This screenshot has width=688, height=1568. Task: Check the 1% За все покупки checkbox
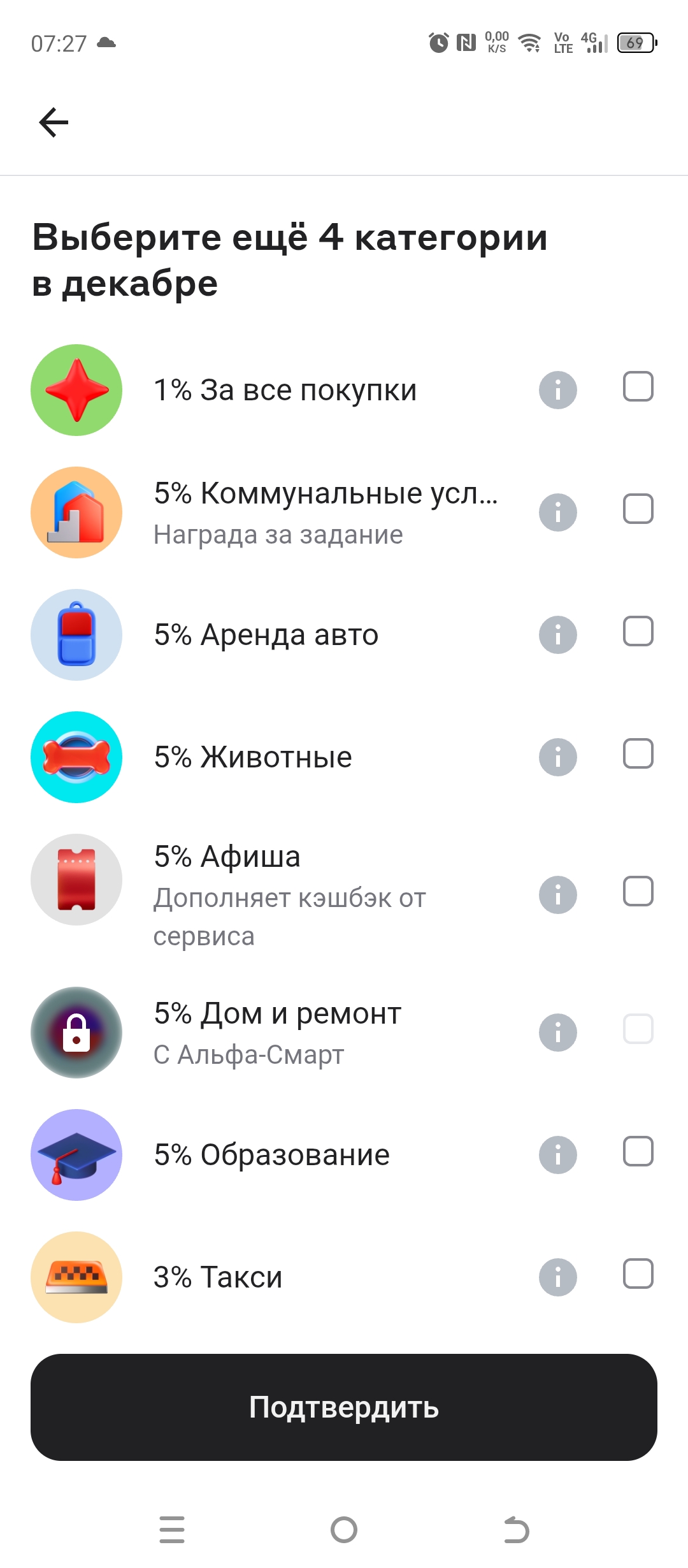click(x=638, y=387)
